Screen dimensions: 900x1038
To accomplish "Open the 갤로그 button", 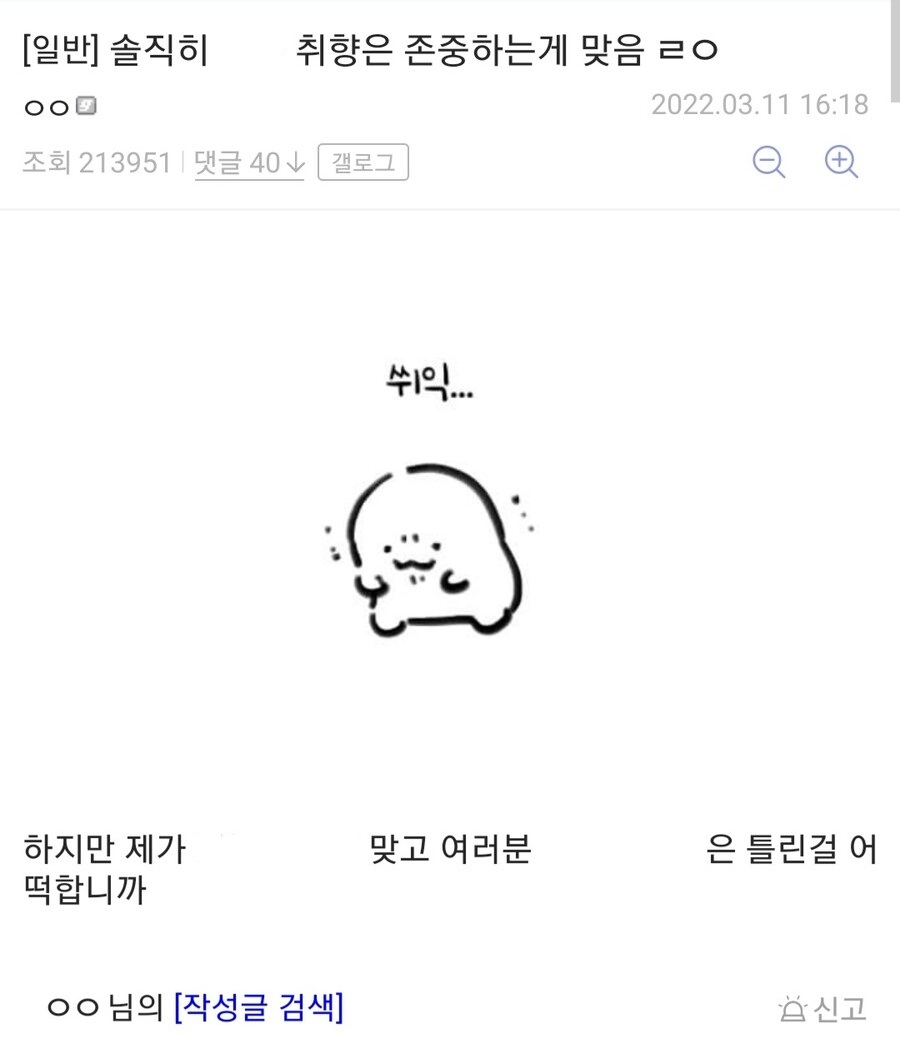I will (x=363, y=163).
